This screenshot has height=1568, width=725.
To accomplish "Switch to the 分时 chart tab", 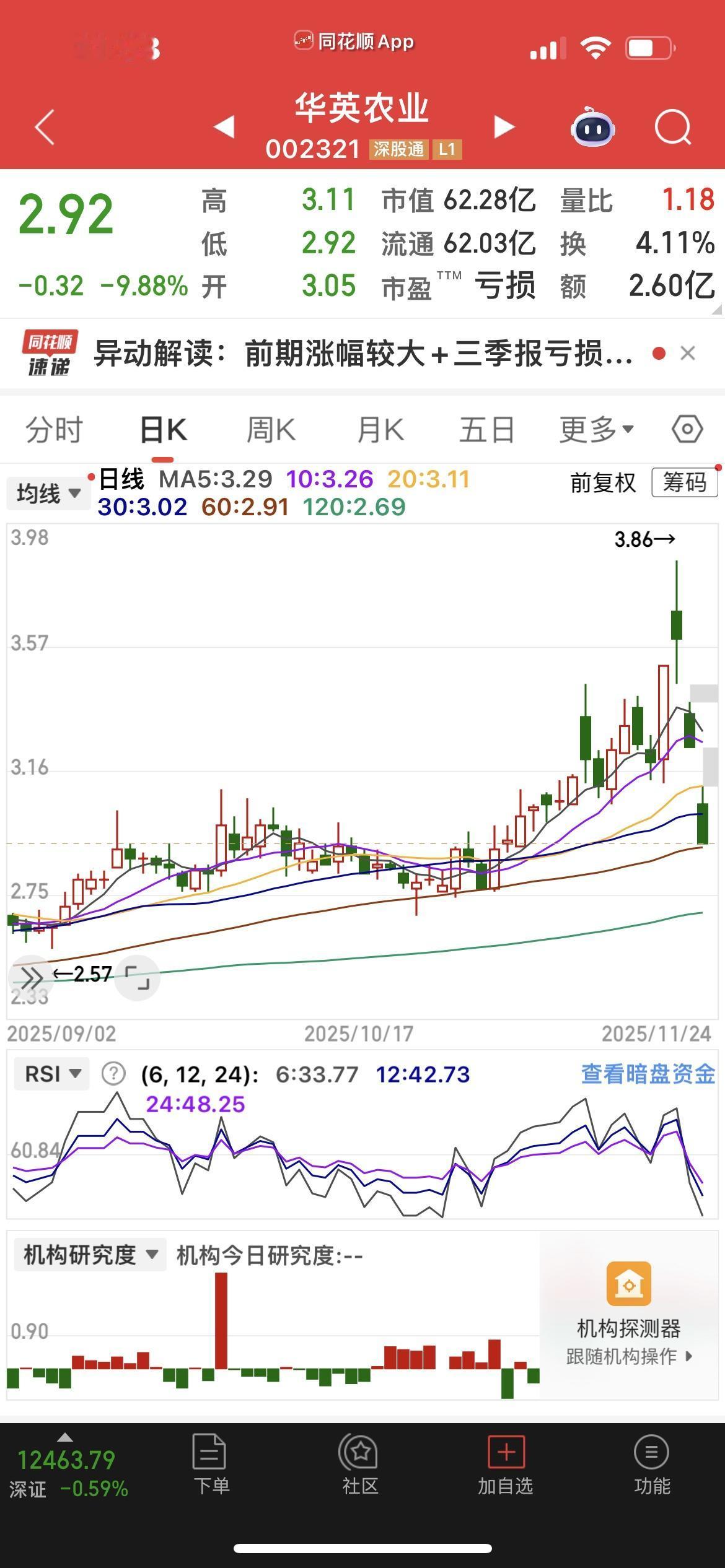I will pos(54,430).
